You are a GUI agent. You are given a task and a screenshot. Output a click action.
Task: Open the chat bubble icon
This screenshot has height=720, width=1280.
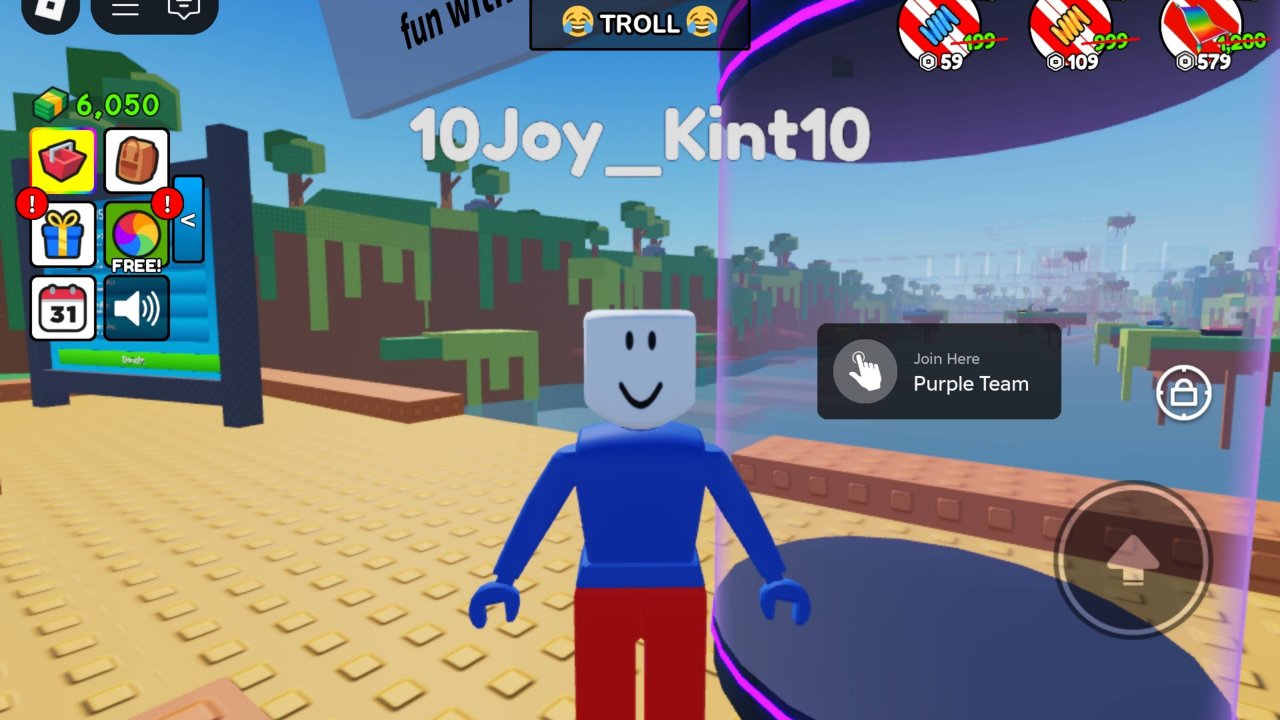(x=183, y=9)
